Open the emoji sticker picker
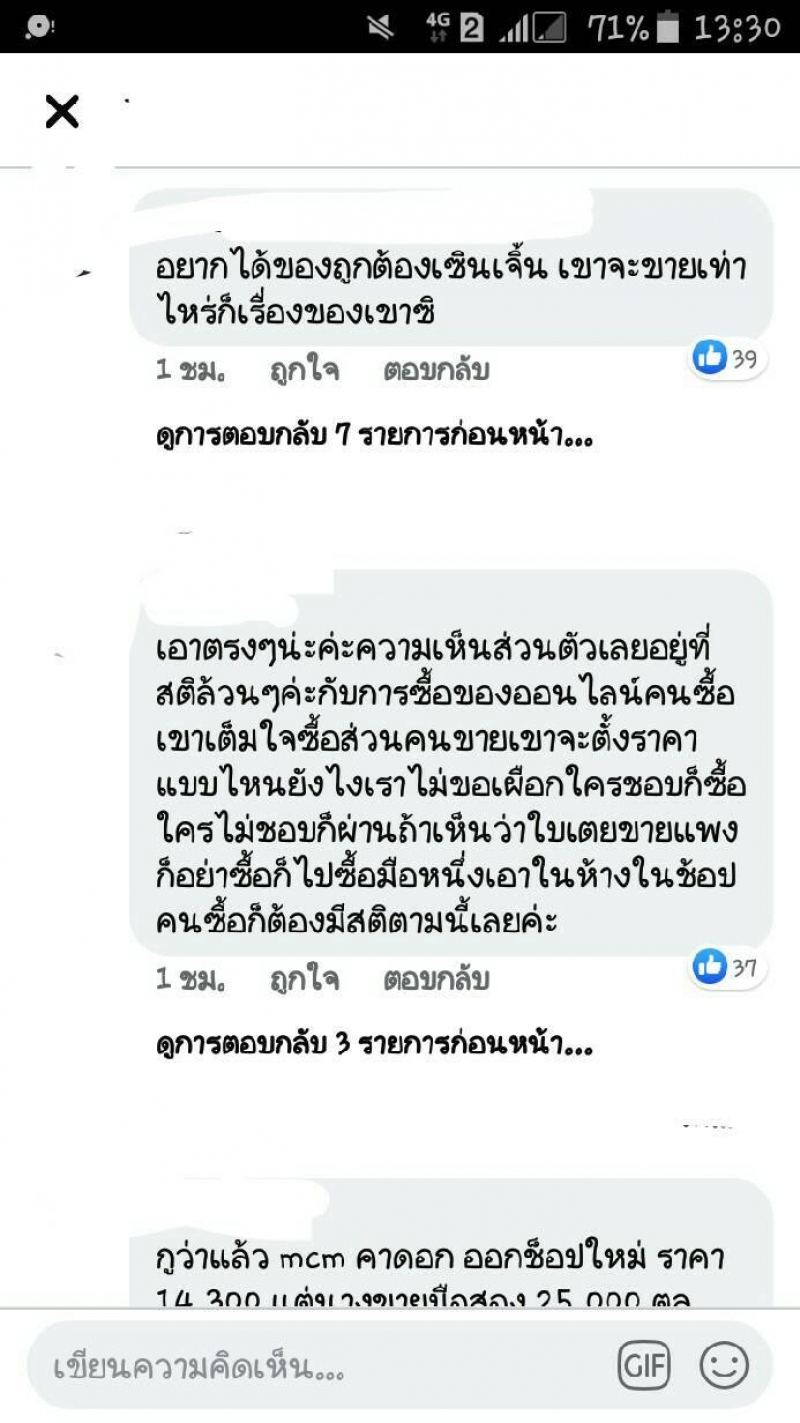Screen dimensions: 800x1423 (x=724, y=1365)
